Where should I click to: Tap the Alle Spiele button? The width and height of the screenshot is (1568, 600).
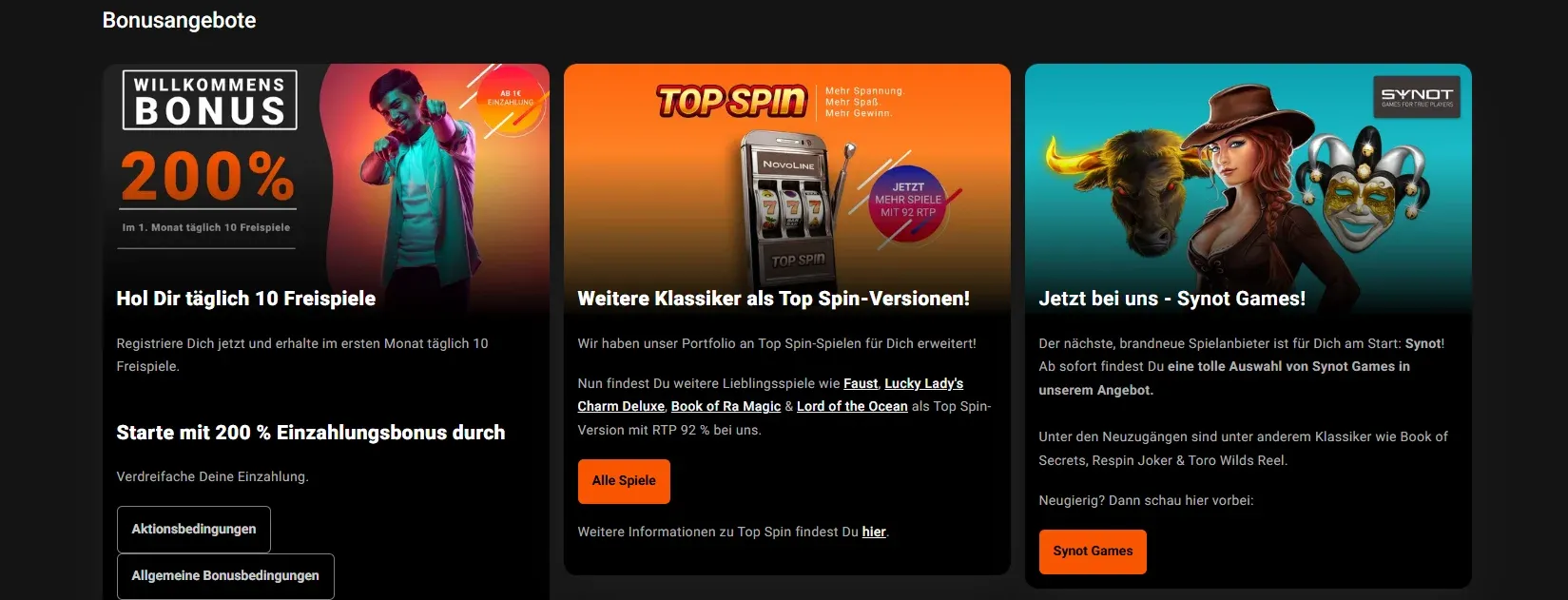(x=624, y=481)
